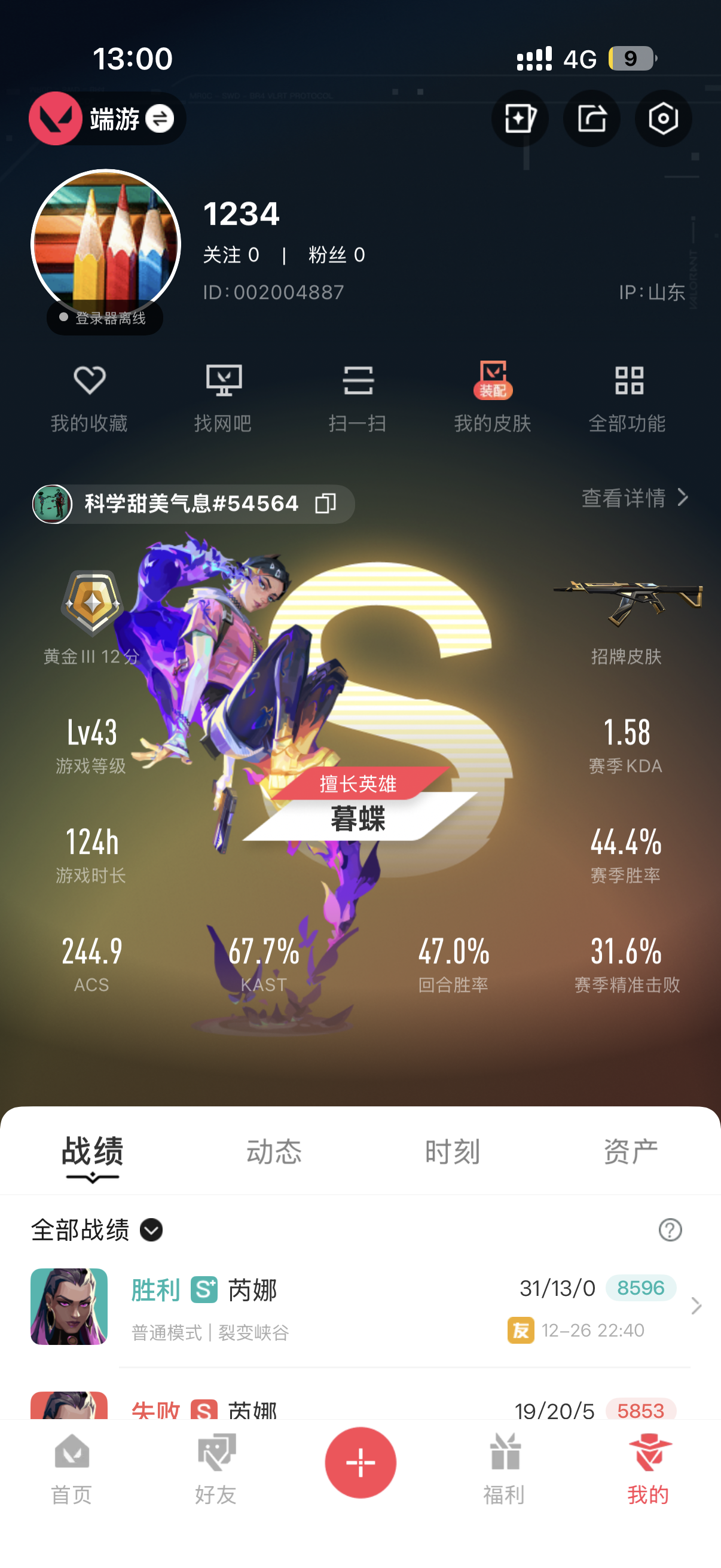Open 扫一扫 scanner
Image resolution: width=721 pixels, height=1568 pixels.
coord(358,398)
